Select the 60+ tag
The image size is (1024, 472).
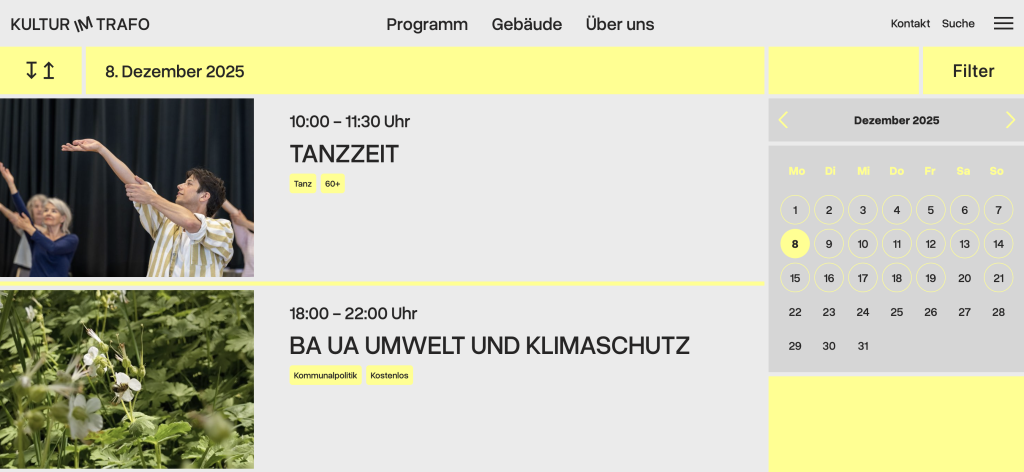tap(333, 184)
